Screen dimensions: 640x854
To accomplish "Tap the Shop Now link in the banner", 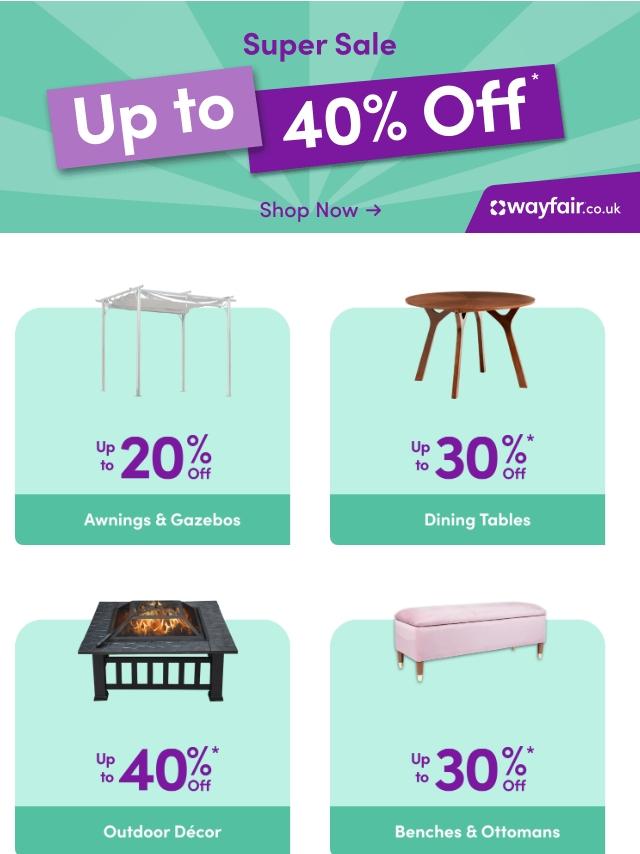I will pos(320,210).
